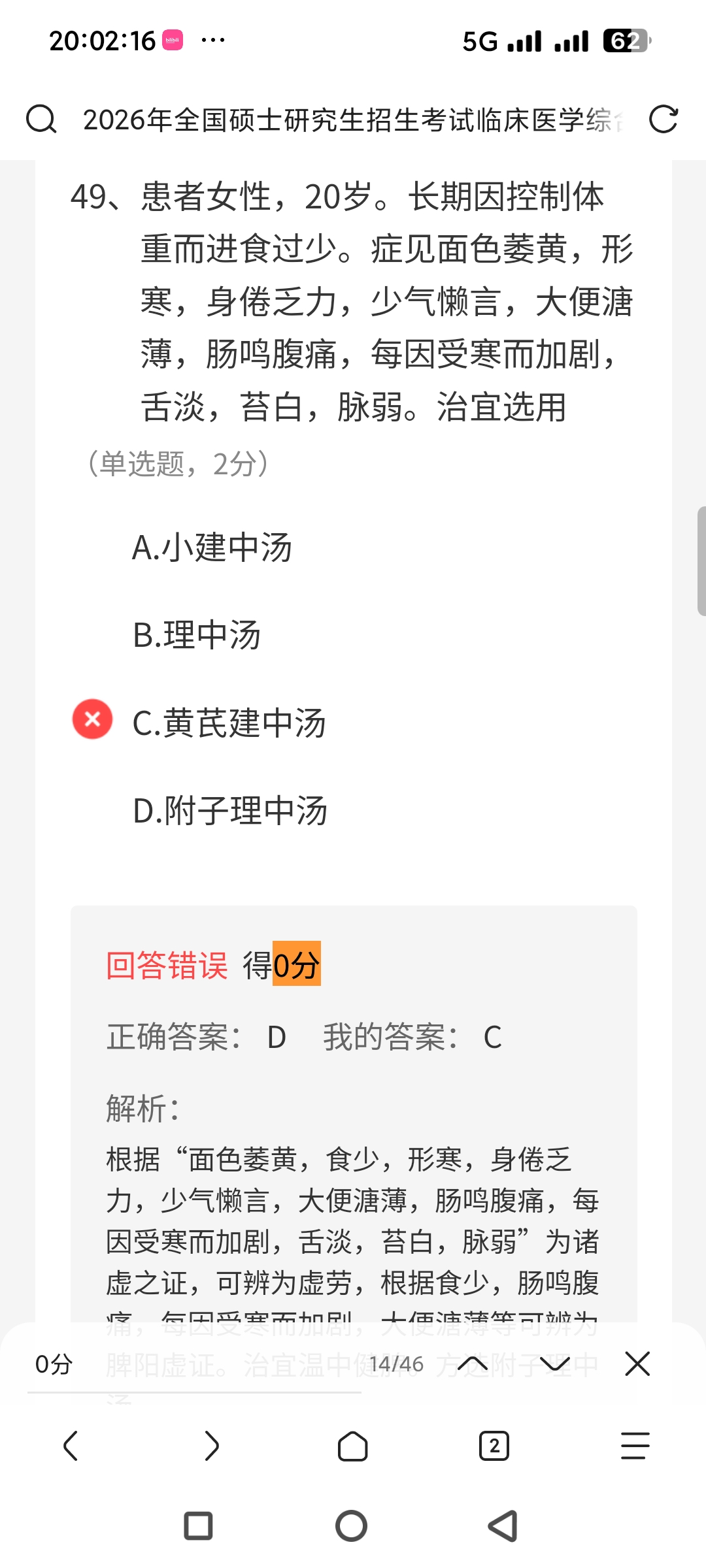Open the browser tabs switcher
Screen dimensions: 706x1568
(x=494, y=1446)
